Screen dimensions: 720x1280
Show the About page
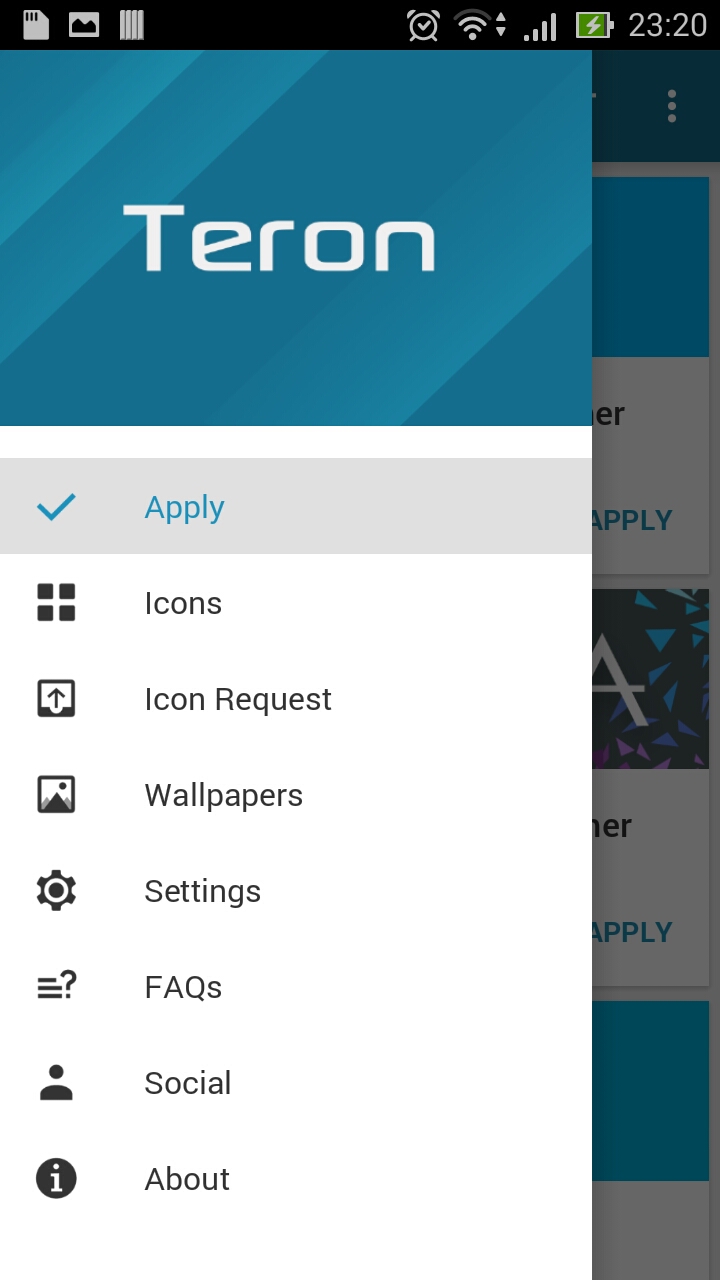click(x=187, y=1179)
